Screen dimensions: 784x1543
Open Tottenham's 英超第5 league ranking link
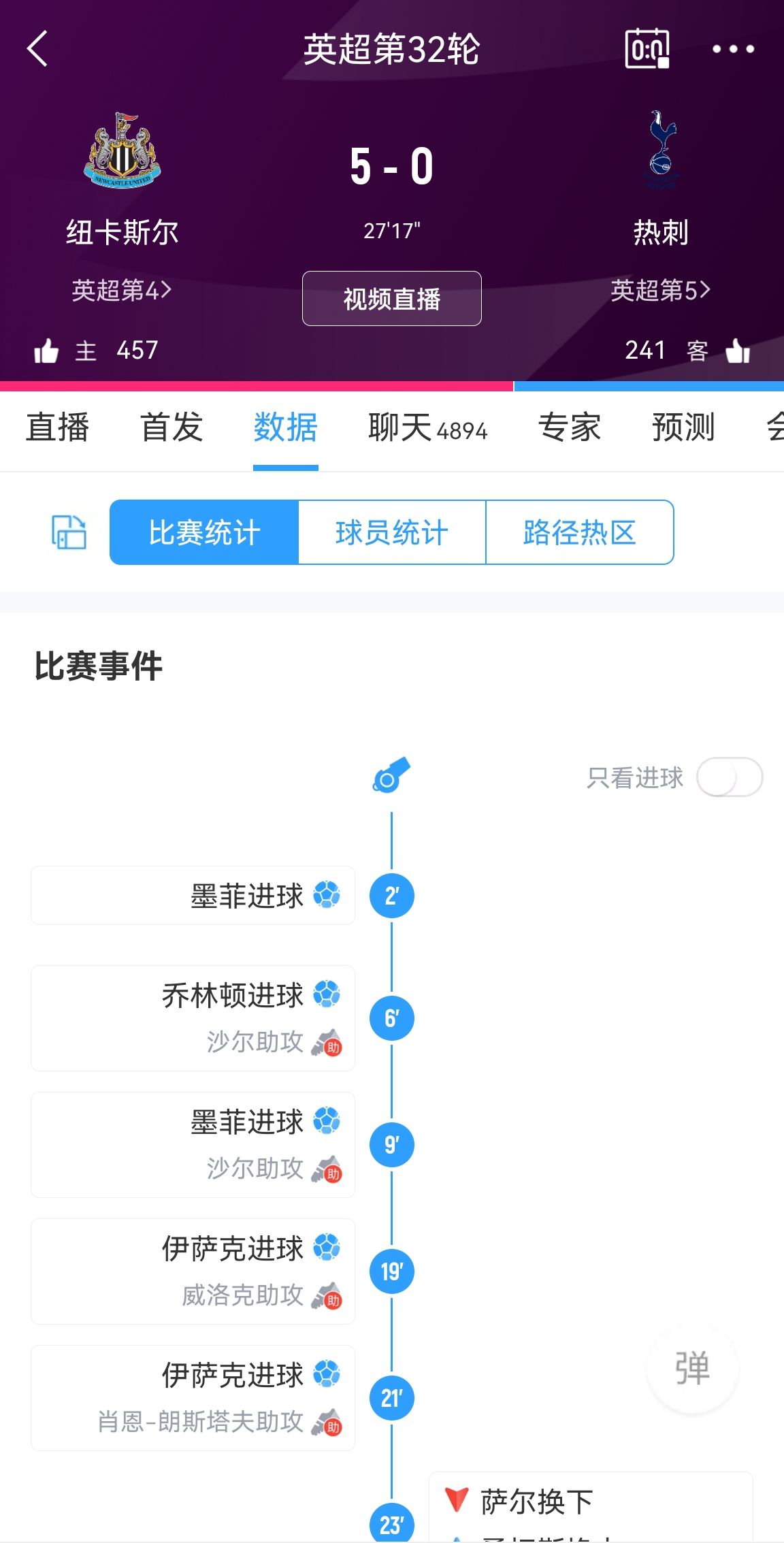tap(659, 291)
